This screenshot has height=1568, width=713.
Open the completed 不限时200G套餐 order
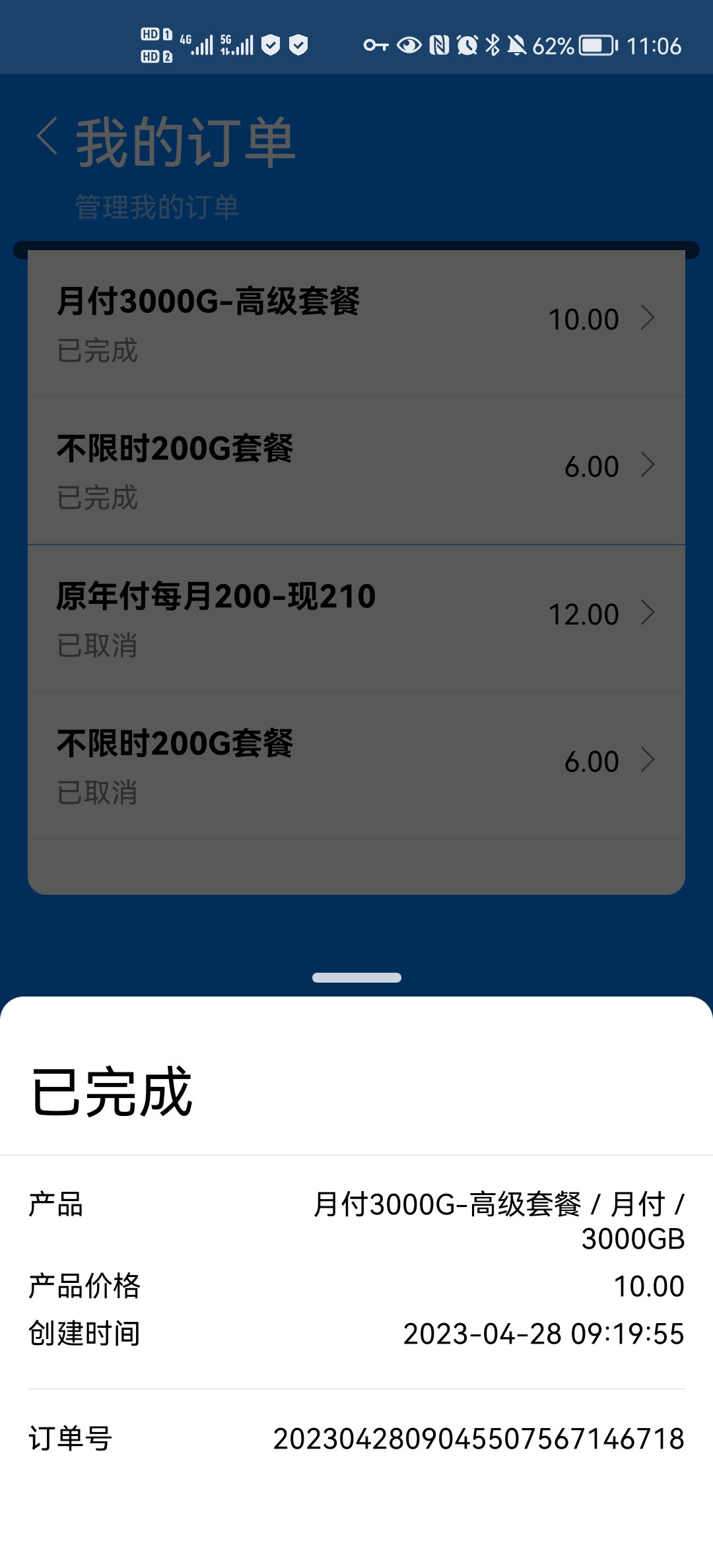point(356,471)
